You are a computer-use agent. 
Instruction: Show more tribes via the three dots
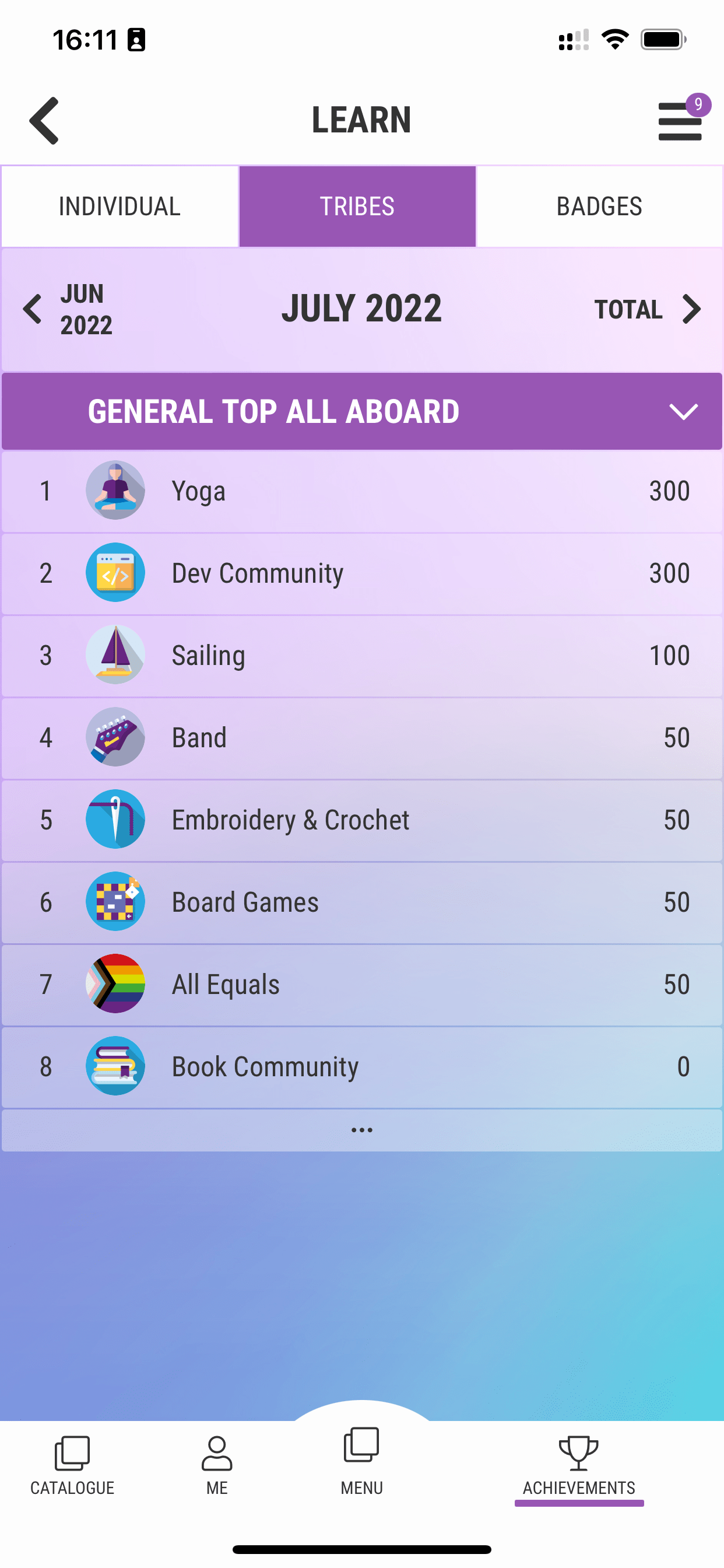pos(362,1130)
